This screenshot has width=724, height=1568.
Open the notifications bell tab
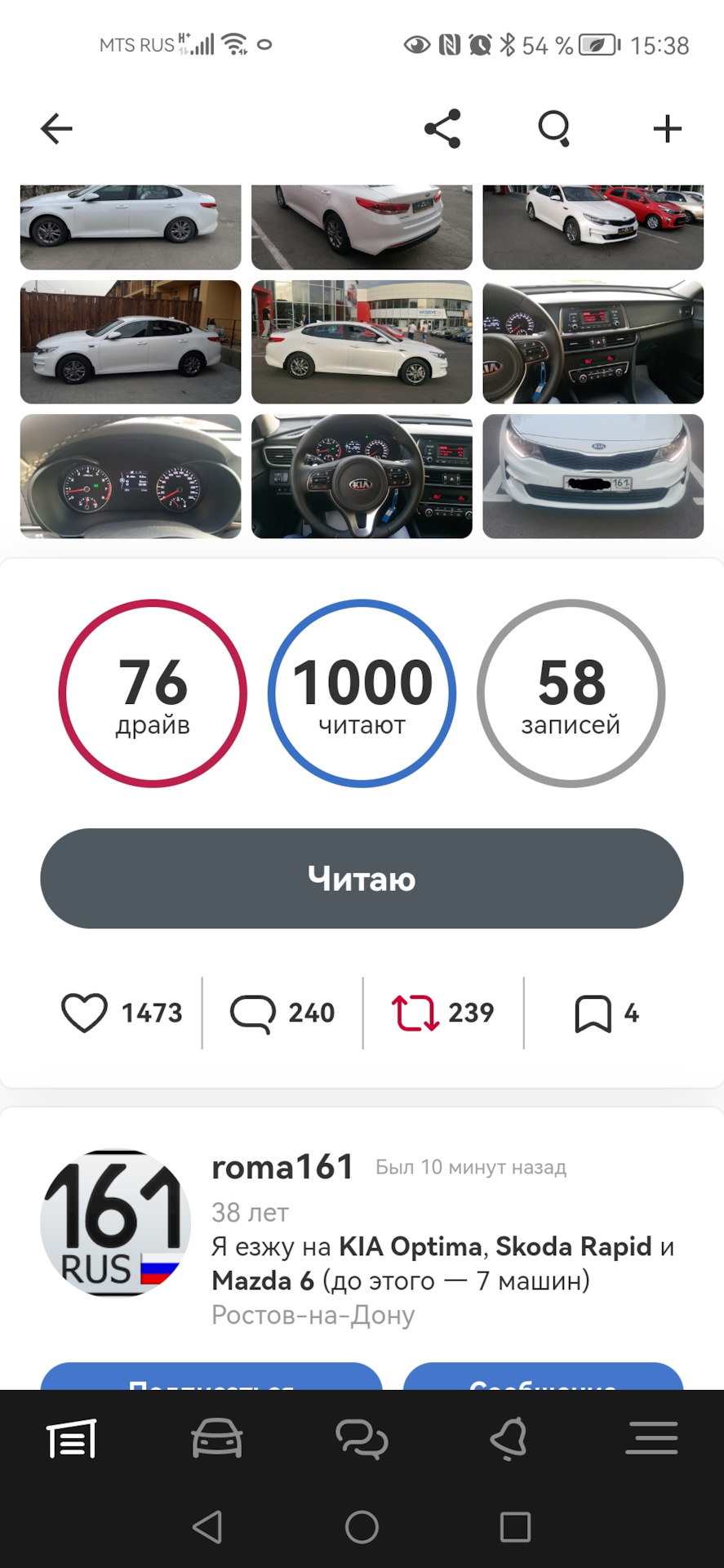click(x=508, y=1438)
